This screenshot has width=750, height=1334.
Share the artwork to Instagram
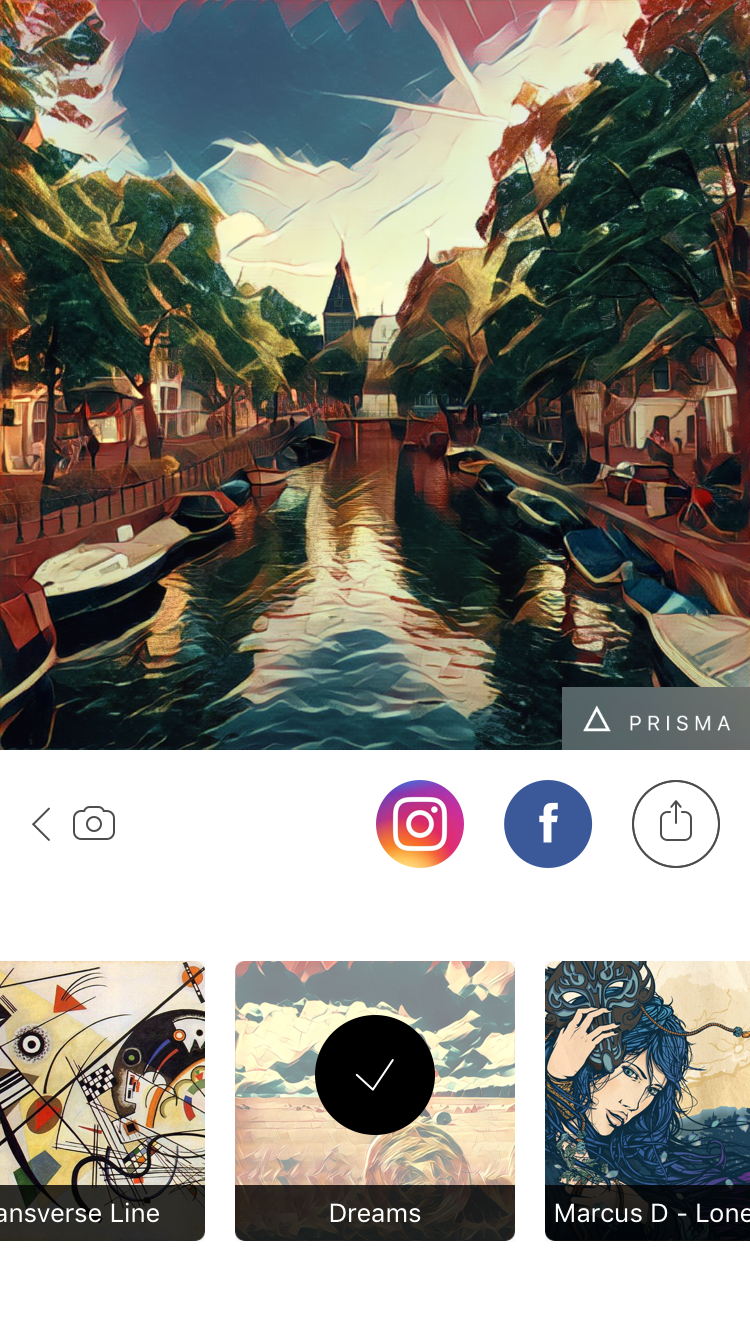(x=420, y=824)
